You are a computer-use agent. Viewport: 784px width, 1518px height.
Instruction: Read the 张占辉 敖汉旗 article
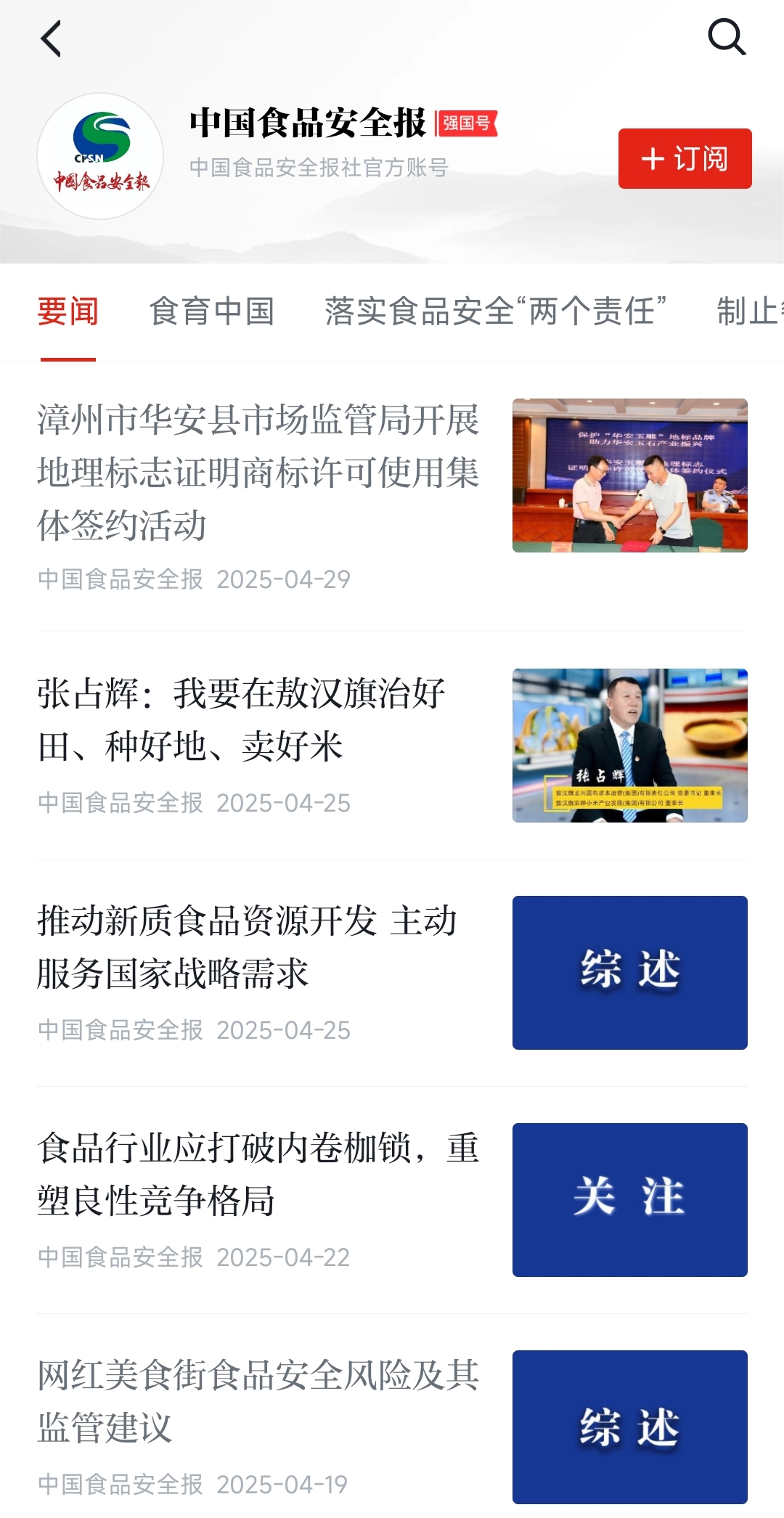click(392, 746)
